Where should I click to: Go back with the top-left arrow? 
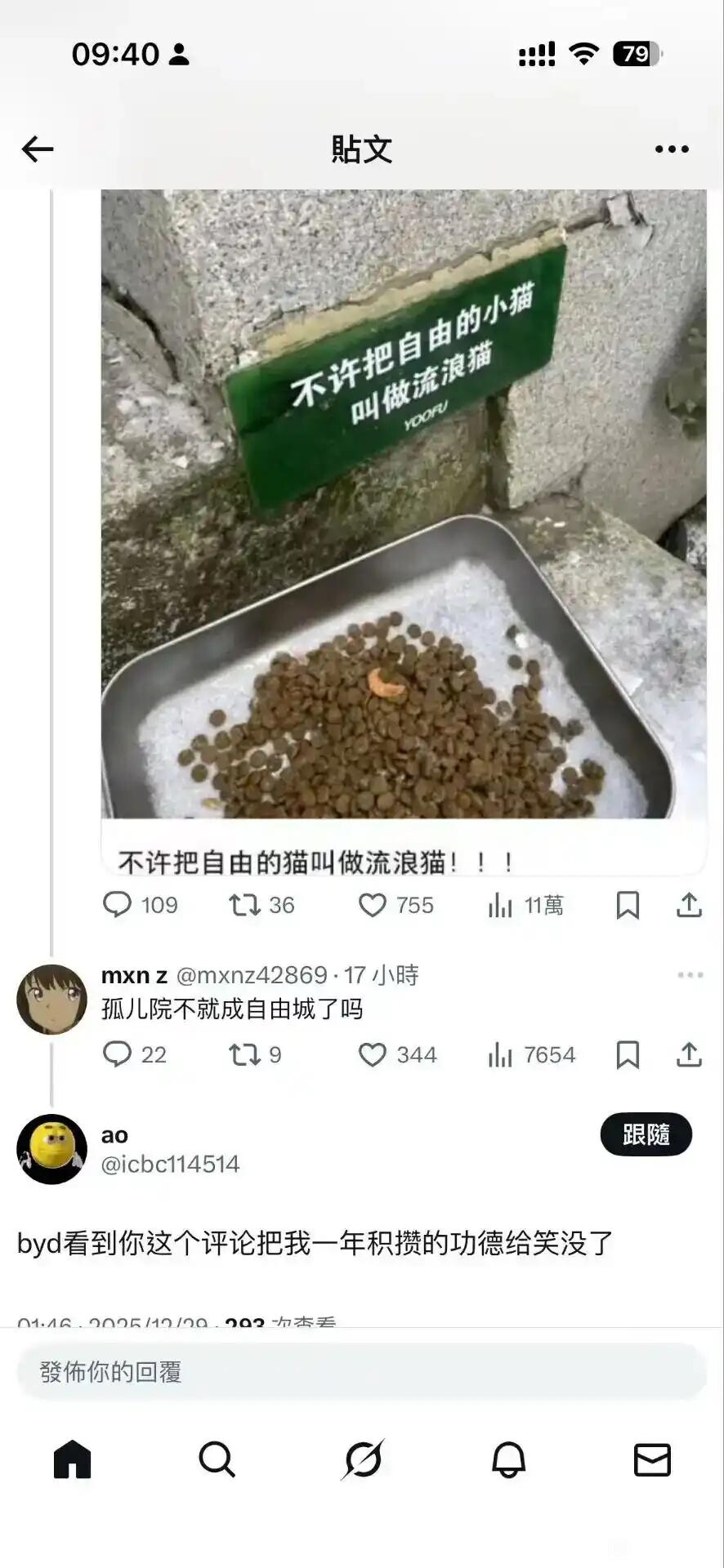click(x=38, y=149)
